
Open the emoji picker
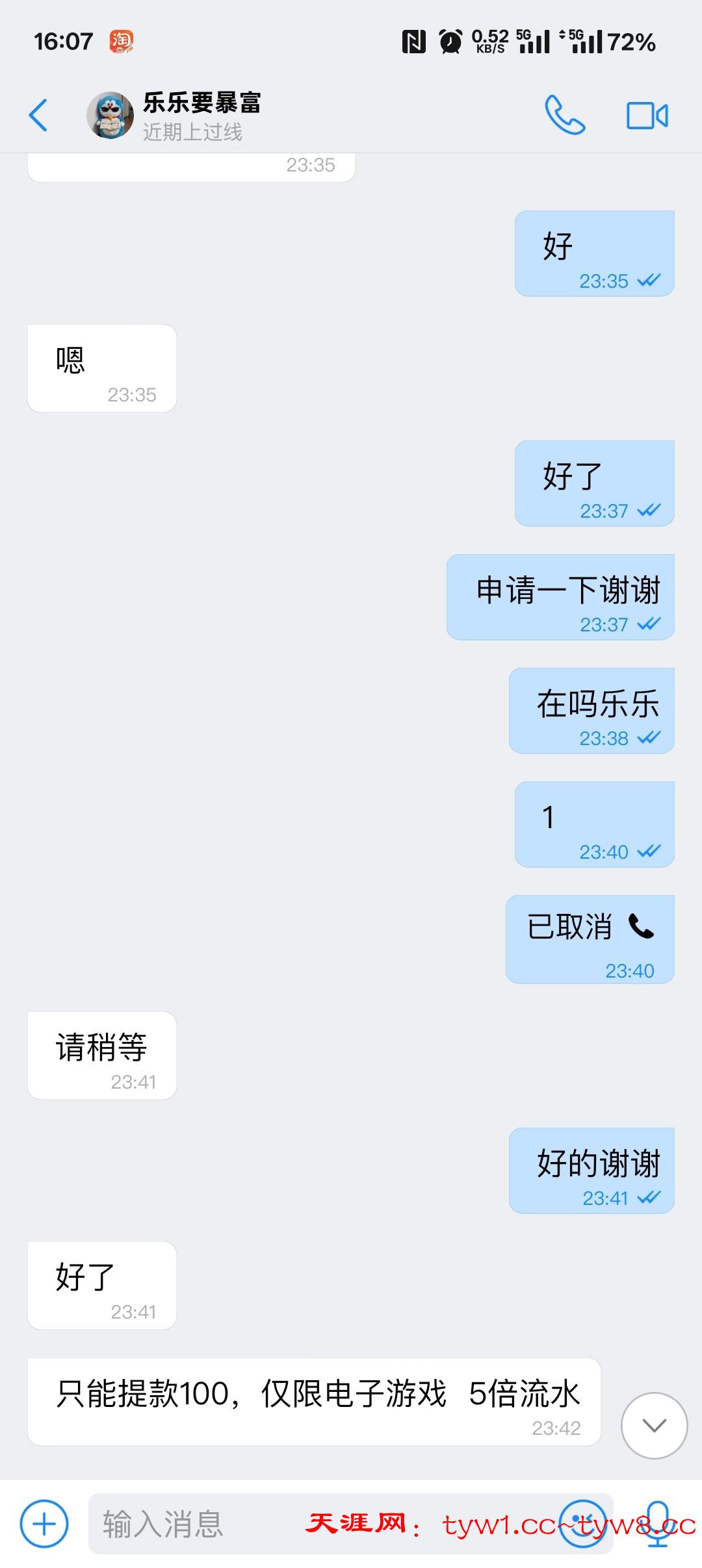582,1523
